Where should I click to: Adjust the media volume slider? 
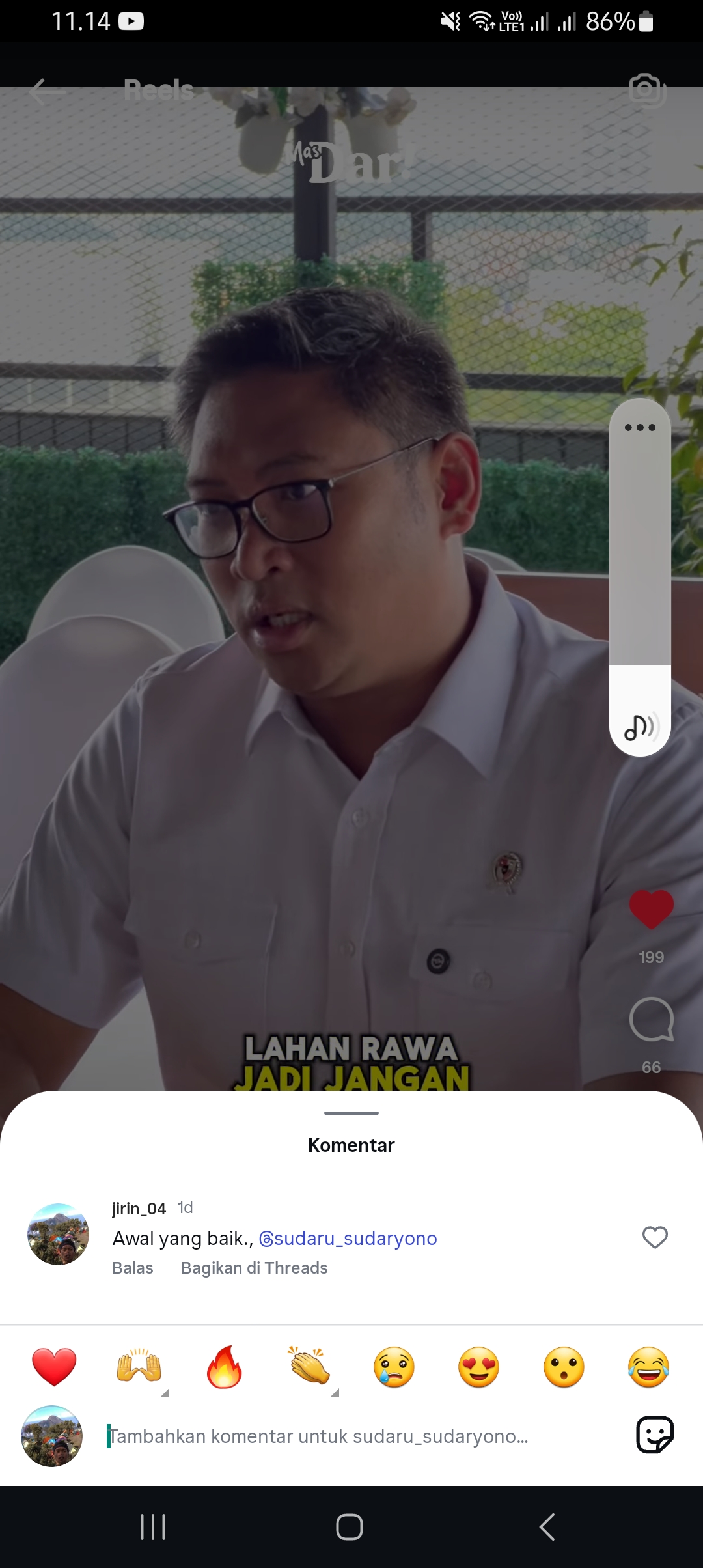click(x=640, y=577)
